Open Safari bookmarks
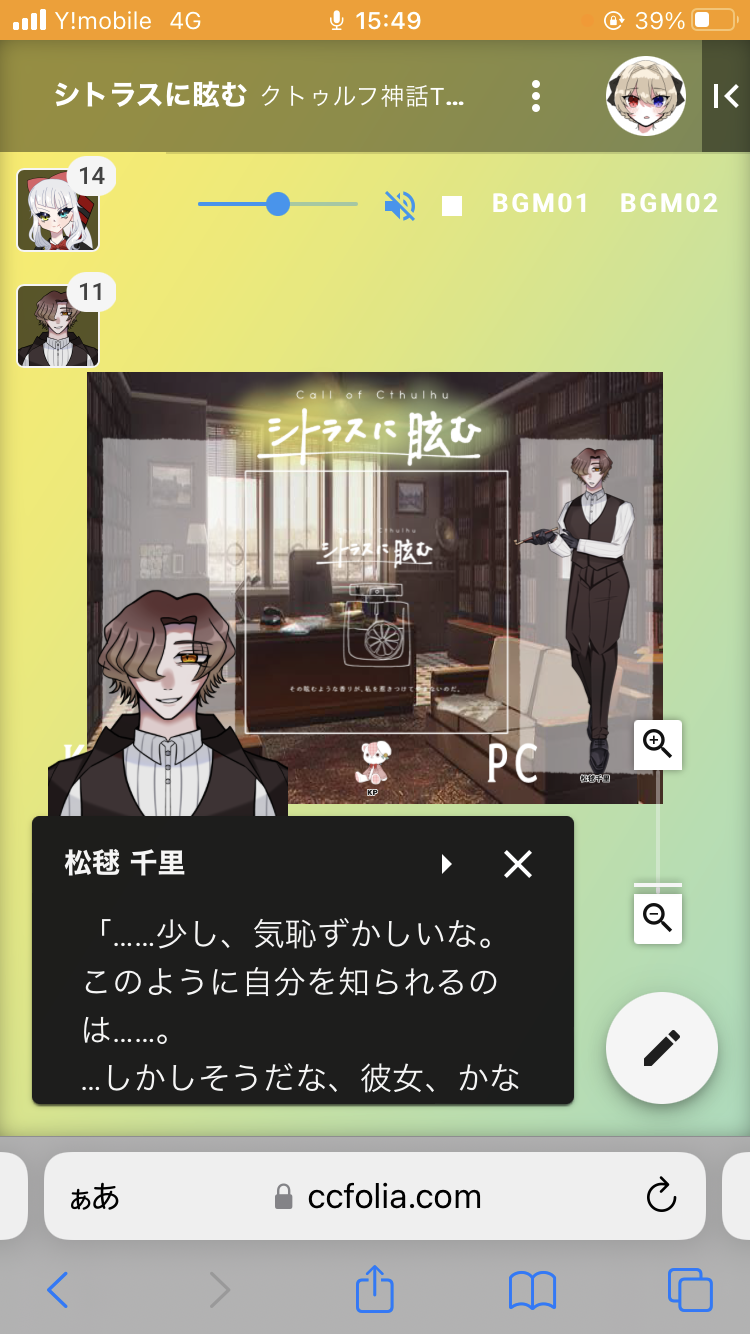The height and width of the screenshot is (1334, 750). [x=532, y=1290]
